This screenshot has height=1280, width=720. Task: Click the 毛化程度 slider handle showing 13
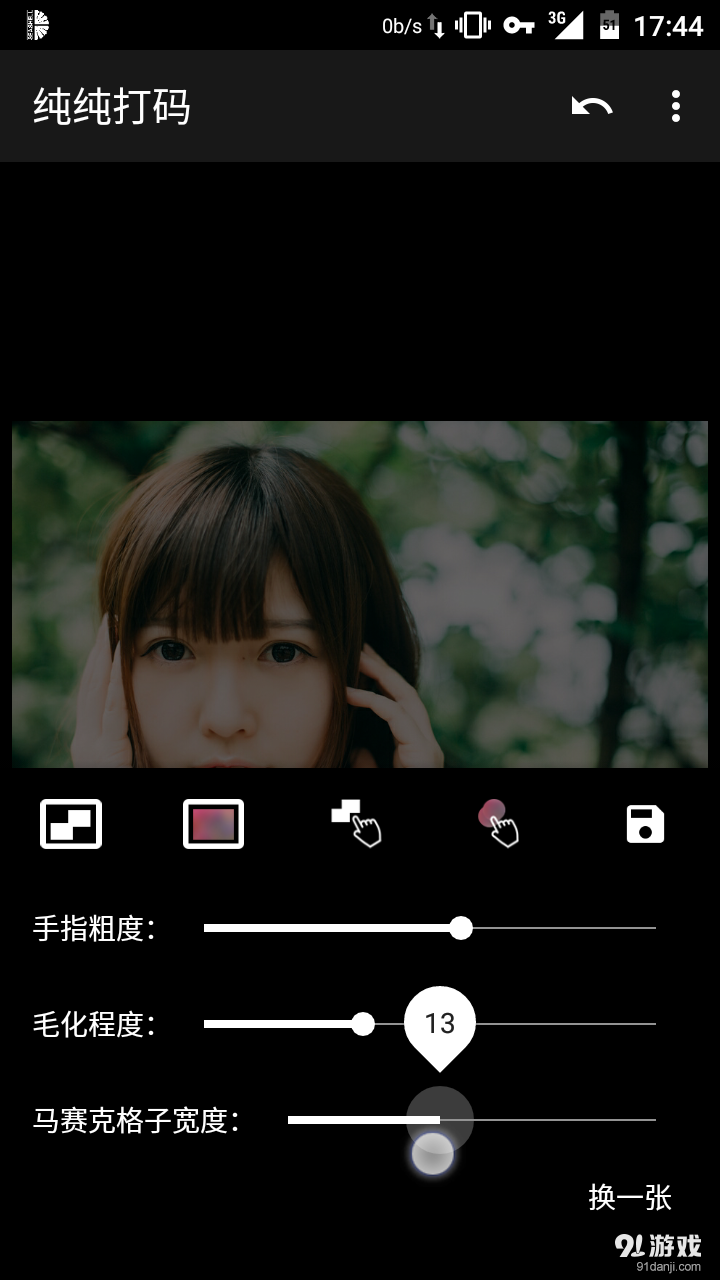[x=438, y=1023]
